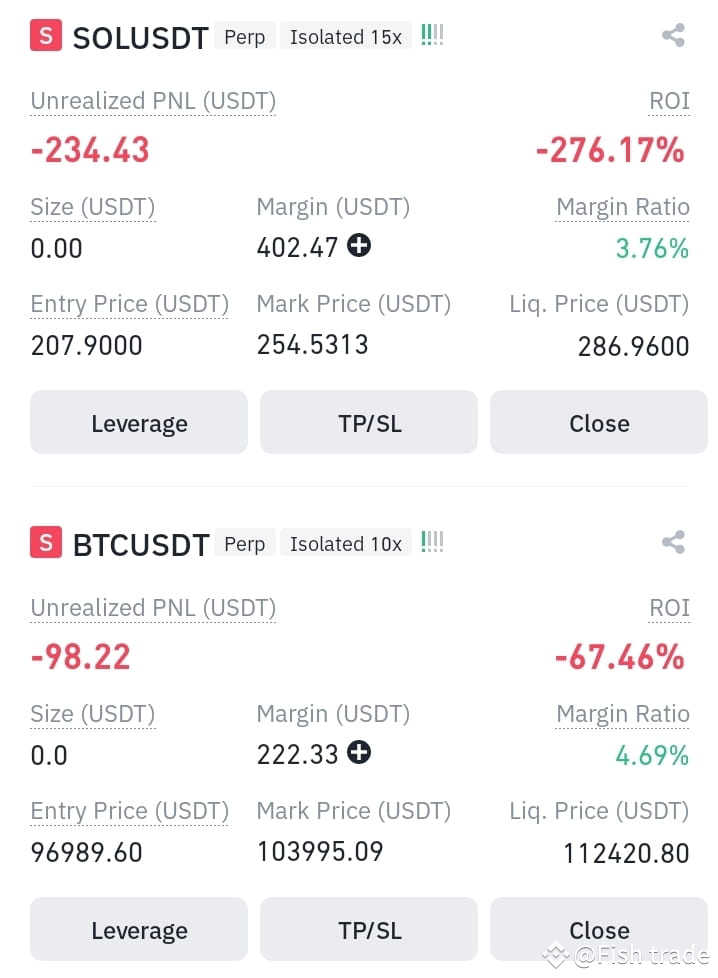
Task: Show Unrealized PNL explanation for SOLUSDT
Action: [153, 101]
